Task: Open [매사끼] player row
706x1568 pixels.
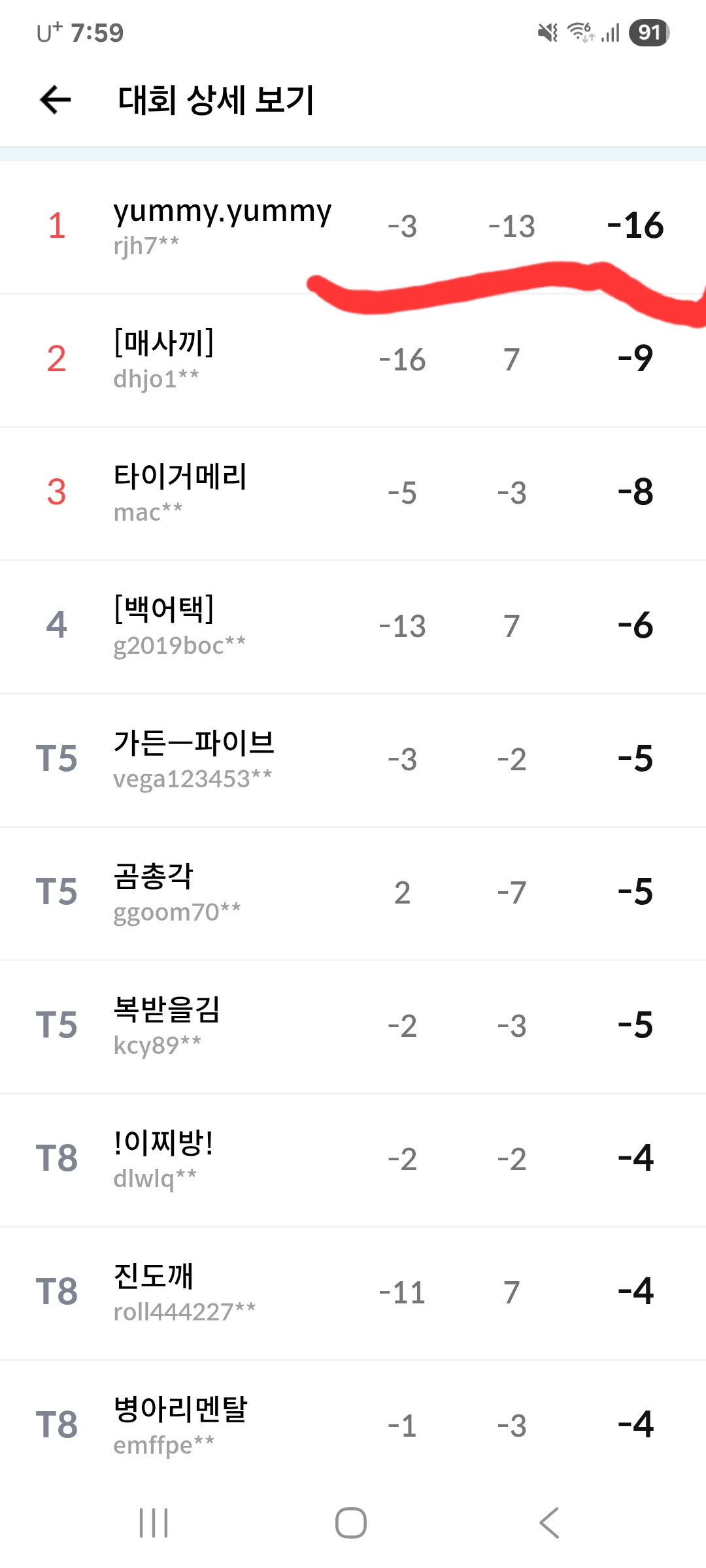Action: (163, 359)
